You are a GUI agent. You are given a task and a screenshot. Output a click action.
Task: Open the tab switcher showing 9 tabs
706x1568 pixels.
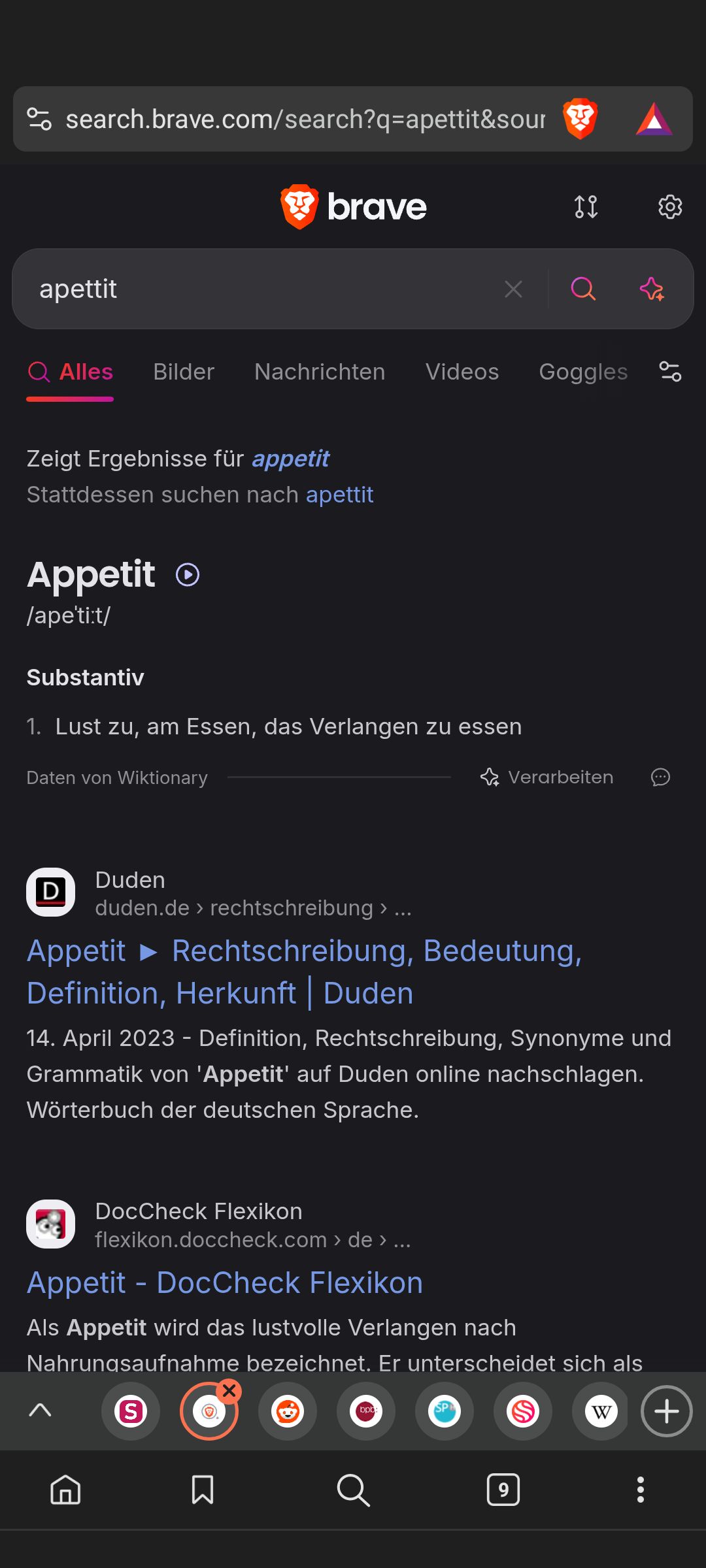(x=503, y=1490)
